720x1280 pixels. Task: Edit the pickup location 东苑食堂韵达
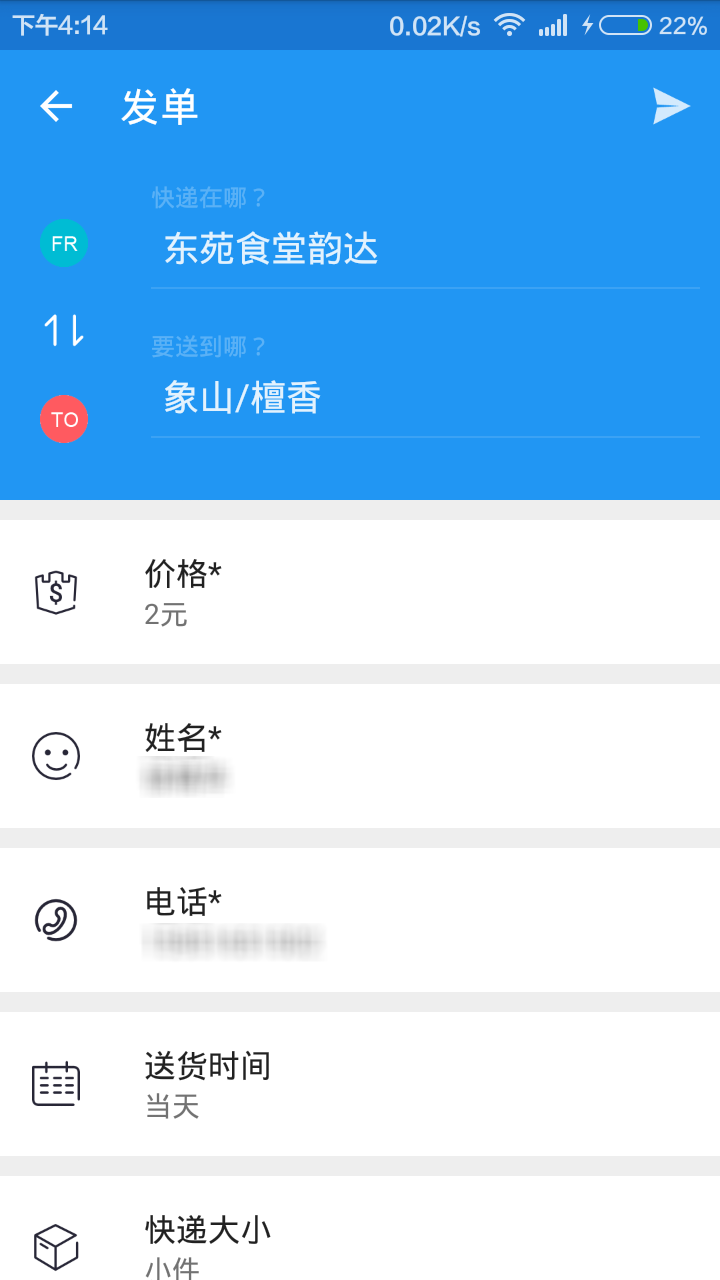(425, 250)
